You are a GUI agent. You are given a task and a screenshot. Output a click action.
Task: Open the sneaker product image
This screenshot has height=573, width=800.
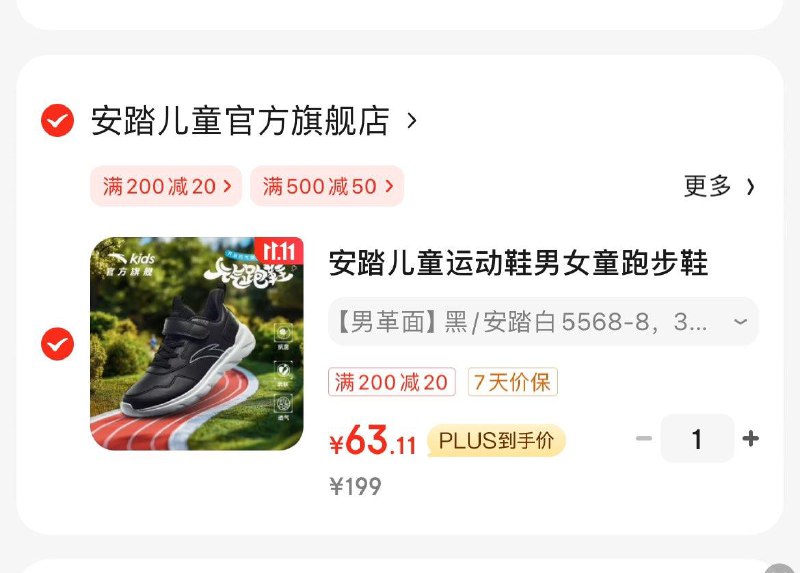point(197,344)
